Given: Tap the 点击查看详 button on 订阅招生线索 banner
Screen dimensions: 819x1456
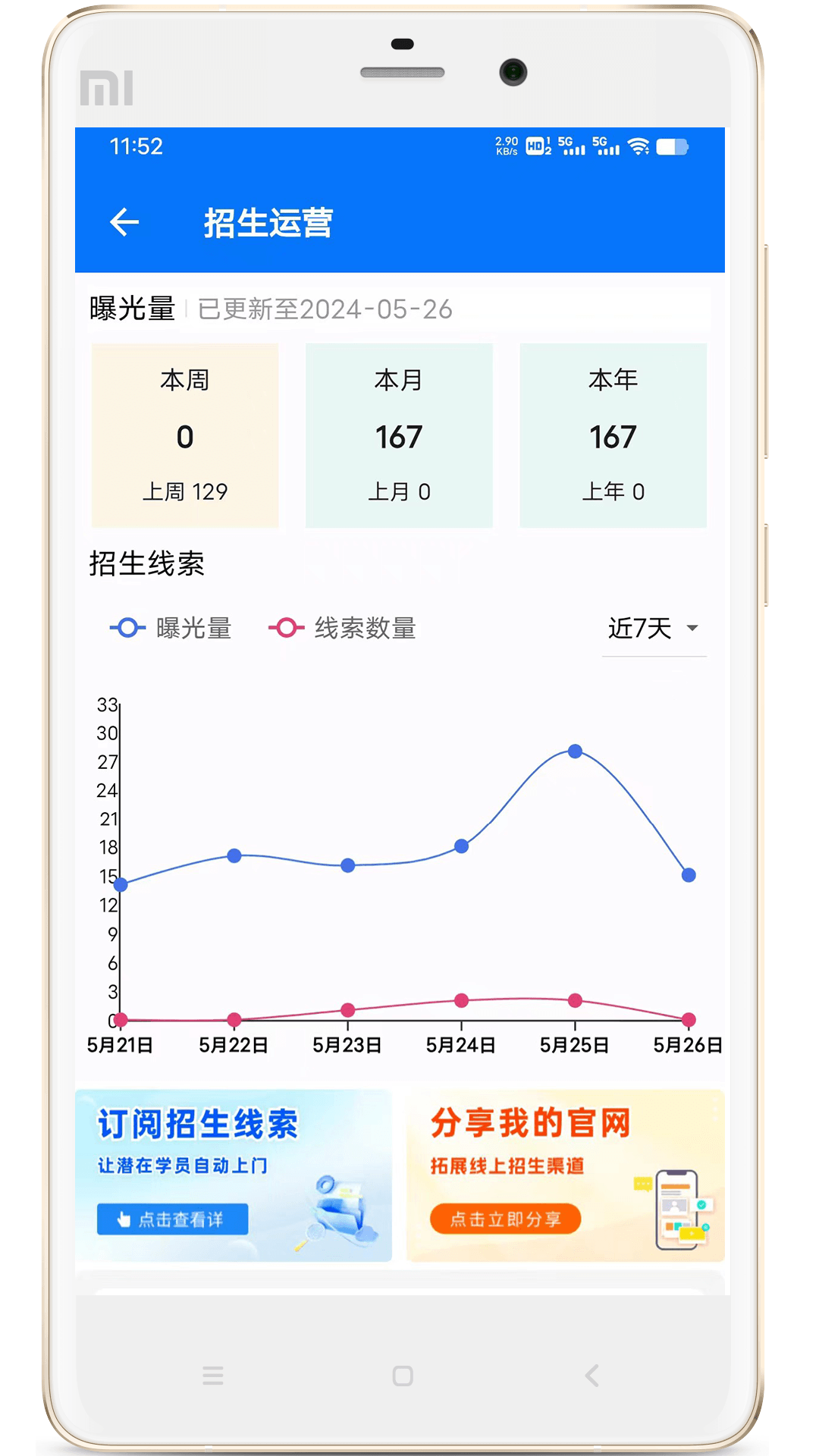Looking at the screenshot, I should point(171,1219).
